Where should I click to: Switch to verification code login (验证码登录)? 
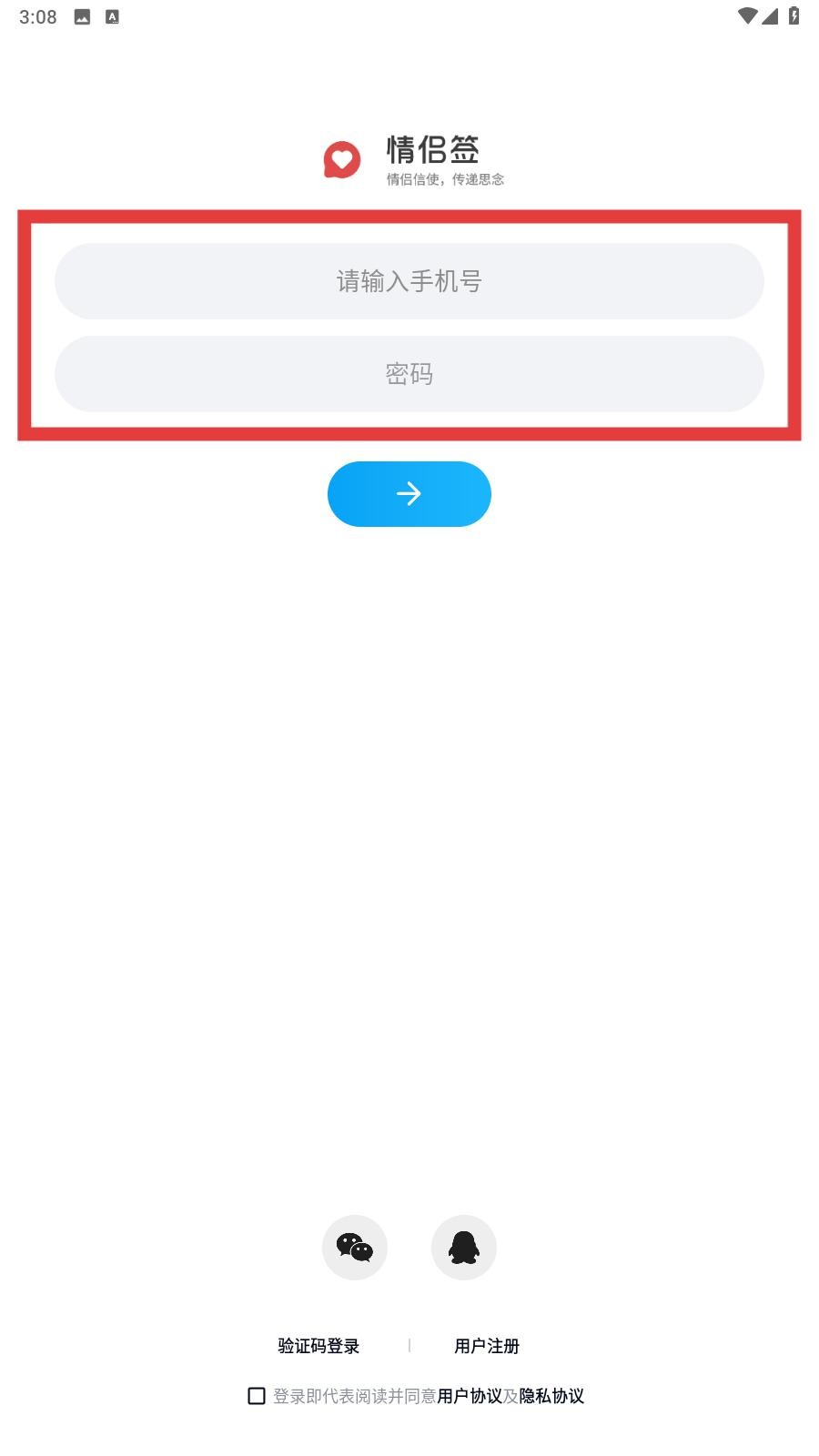pyautogui.click(x=318, y=1346)
